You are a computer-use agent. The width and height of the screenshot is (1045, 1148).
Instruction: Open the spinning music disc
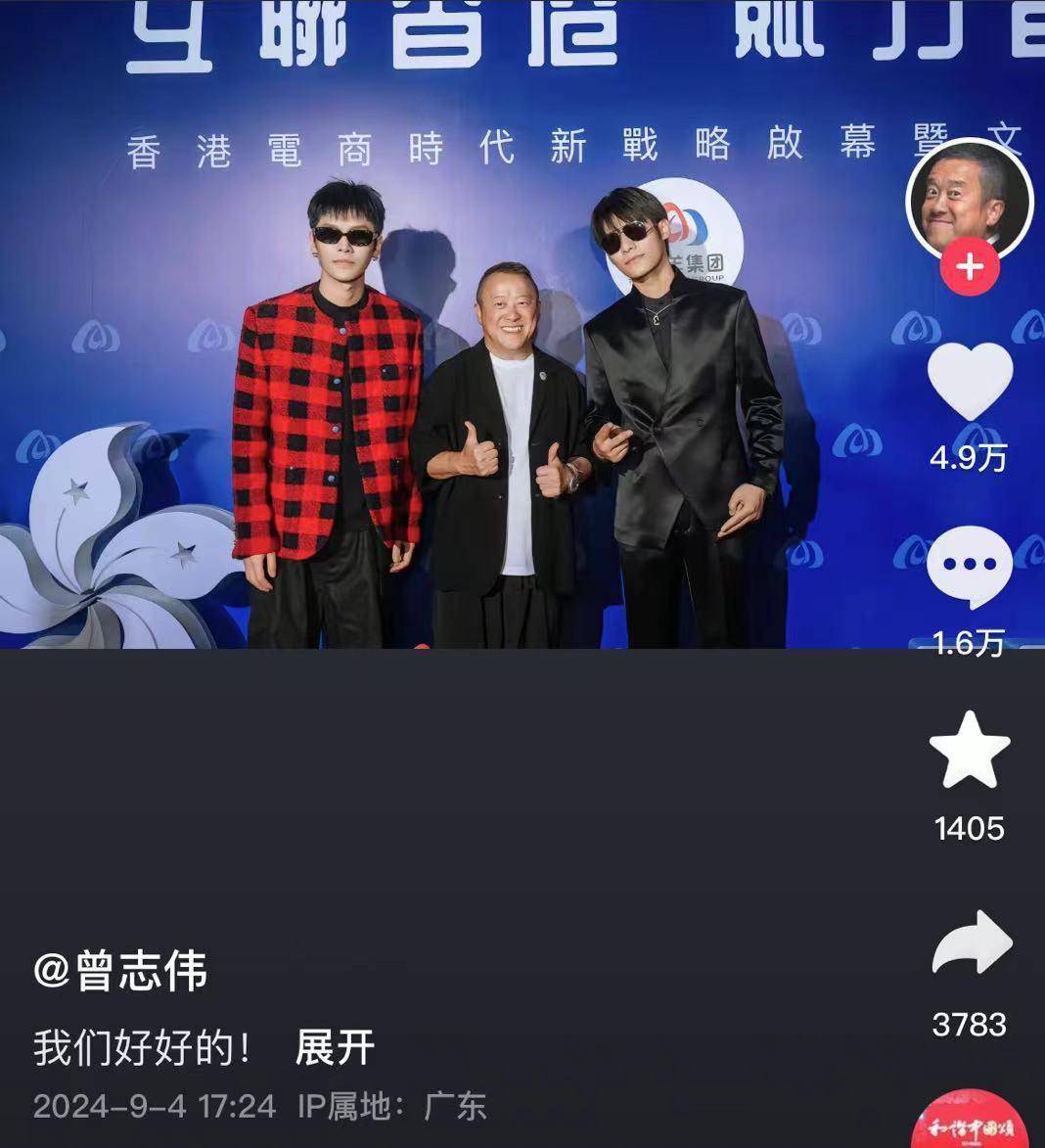point(969,1121)
